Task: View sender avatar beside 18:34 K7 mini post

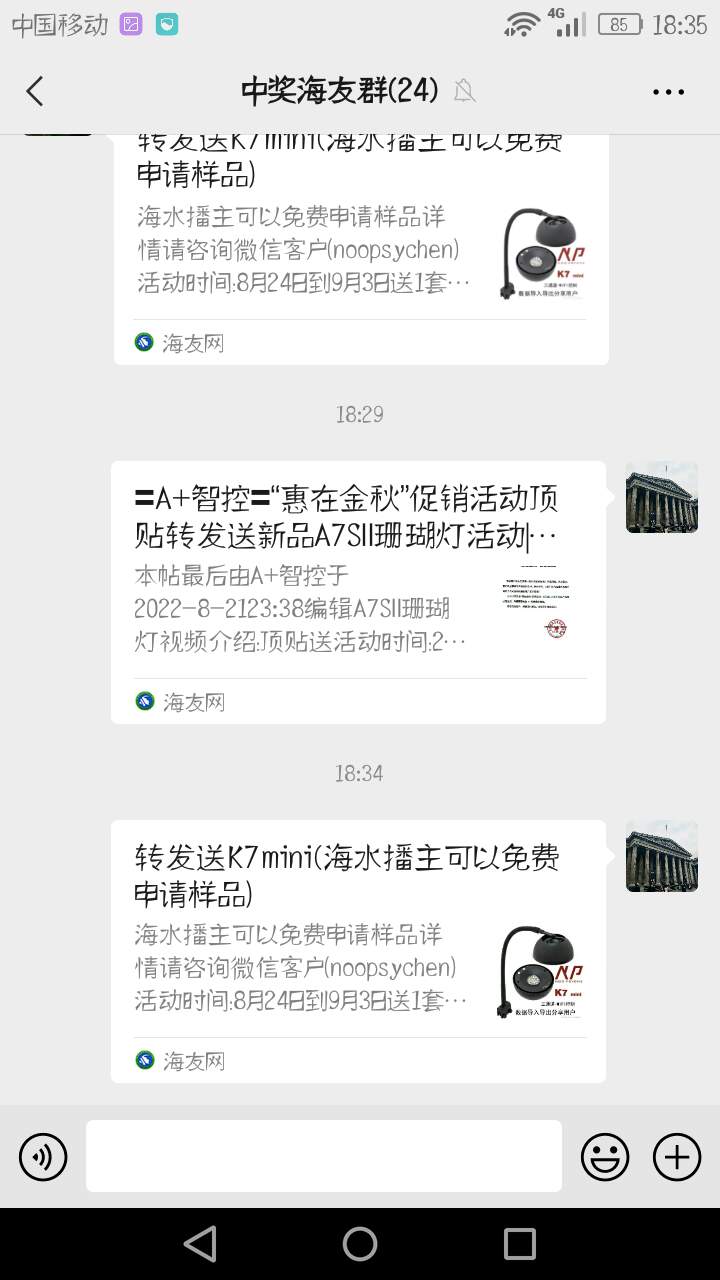Action: click(661, 856)
